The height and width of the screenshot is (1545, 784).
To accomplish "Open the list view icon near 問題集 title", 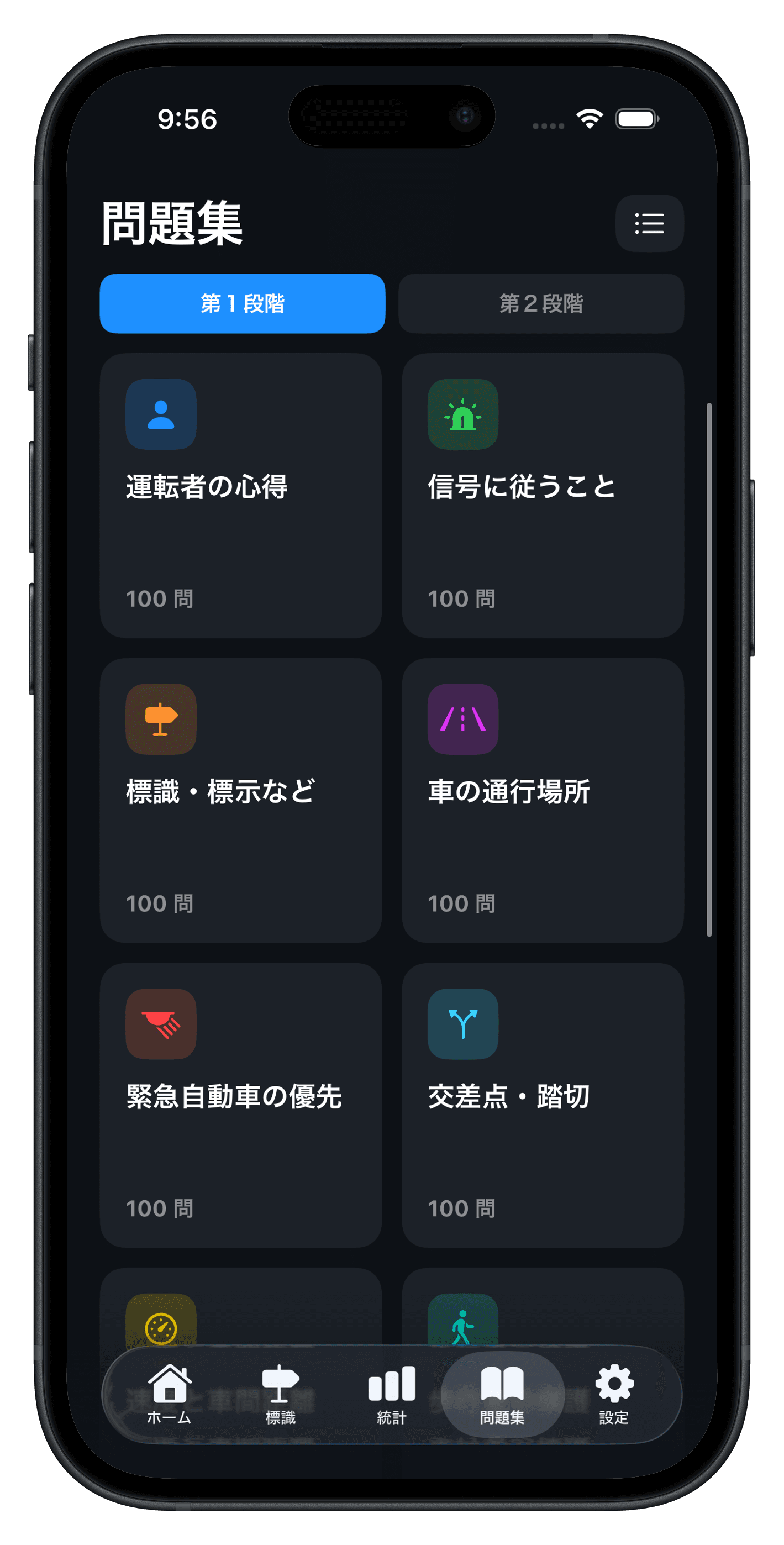I will tap(649, 224).
